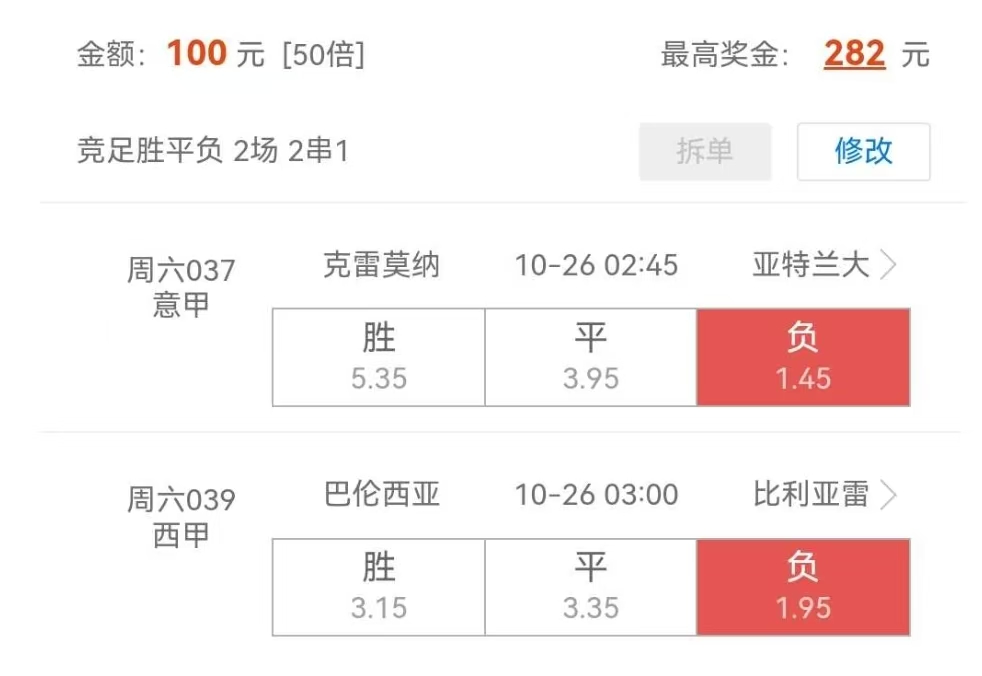Tap the 修改 button
Screen dimensions: 982x676
863,152
